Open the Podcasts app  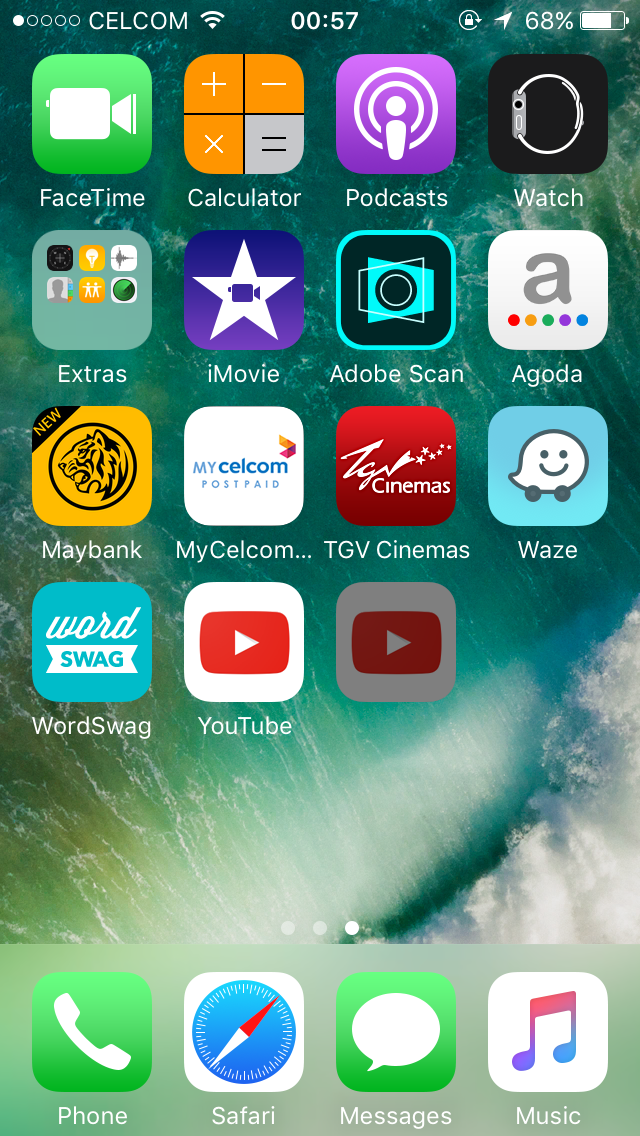[396, 114]
